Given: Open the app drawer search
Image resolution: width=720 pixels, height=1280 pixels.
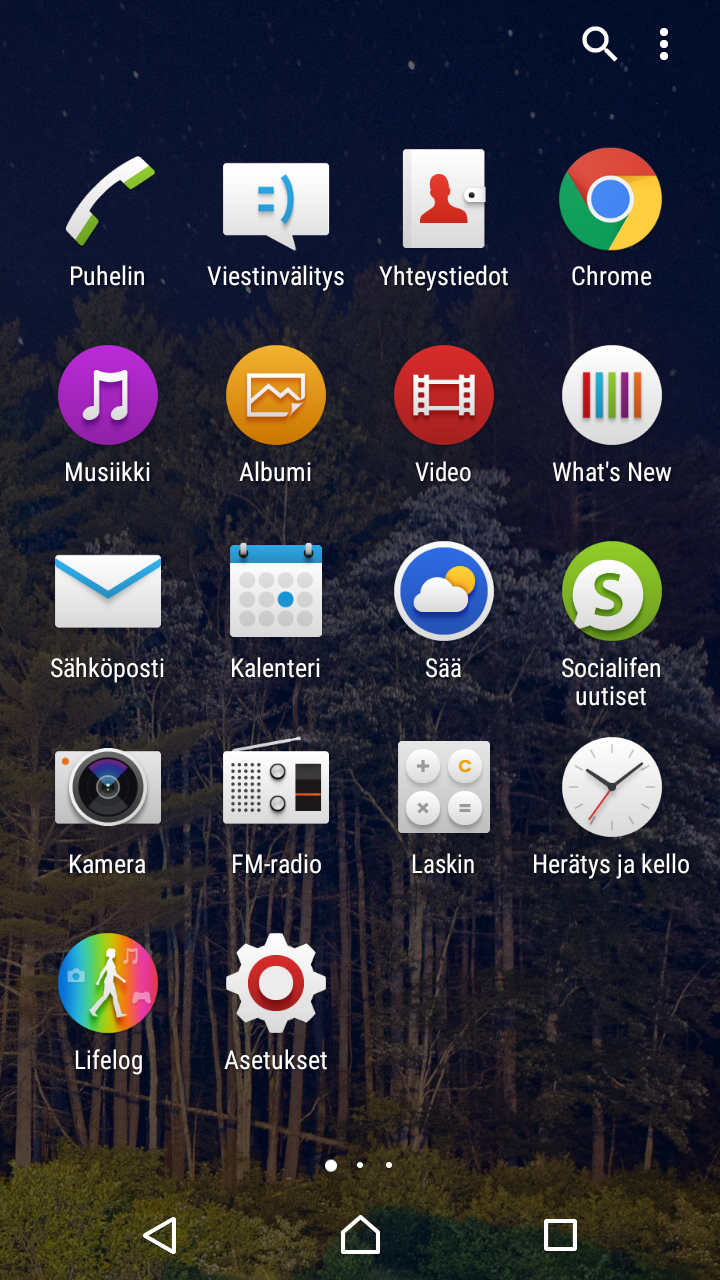Looking at the screenshot, I should point(599,44).
